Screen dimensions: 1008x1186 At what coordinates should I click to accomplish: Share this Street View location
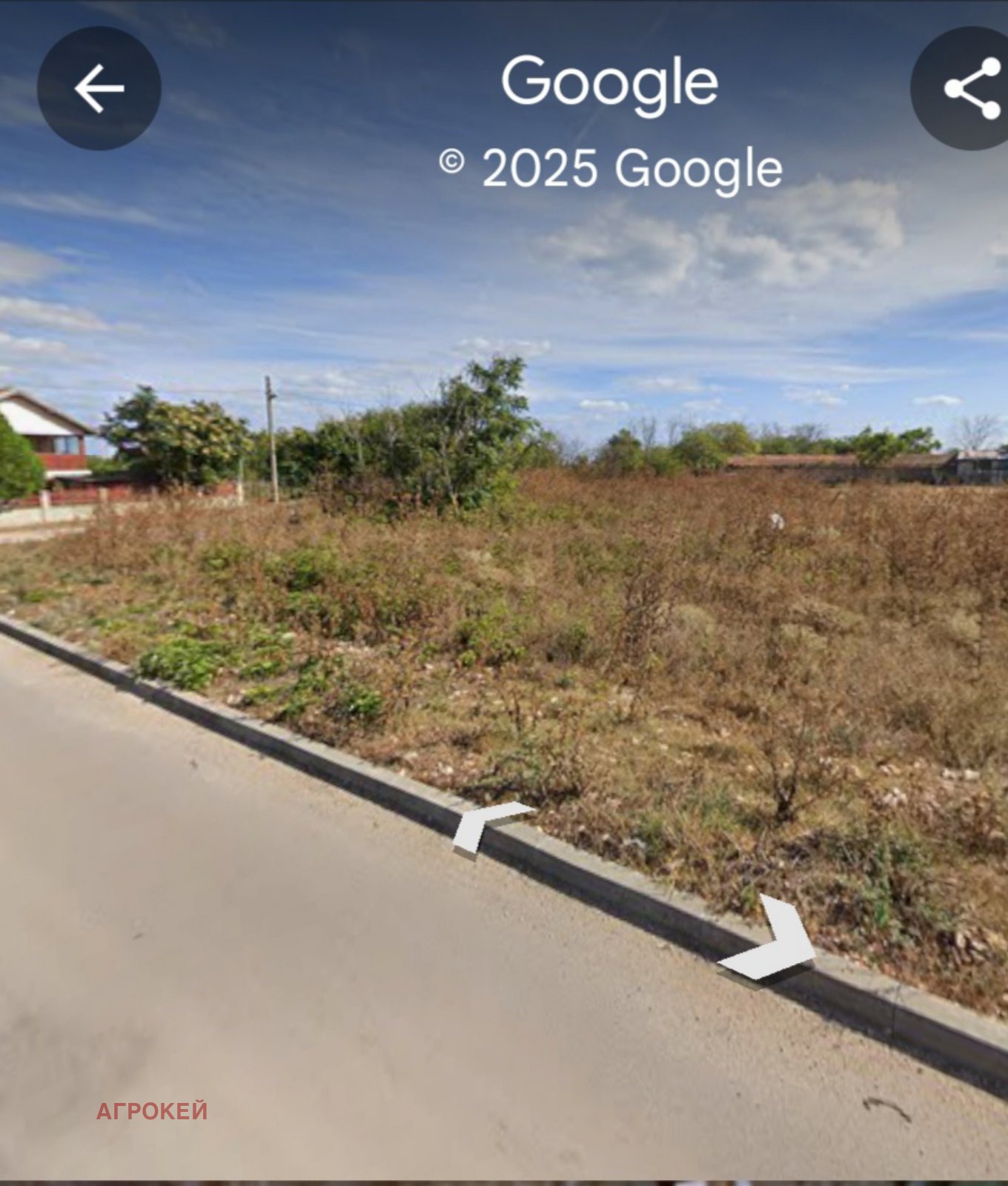[x=971, y=88]
